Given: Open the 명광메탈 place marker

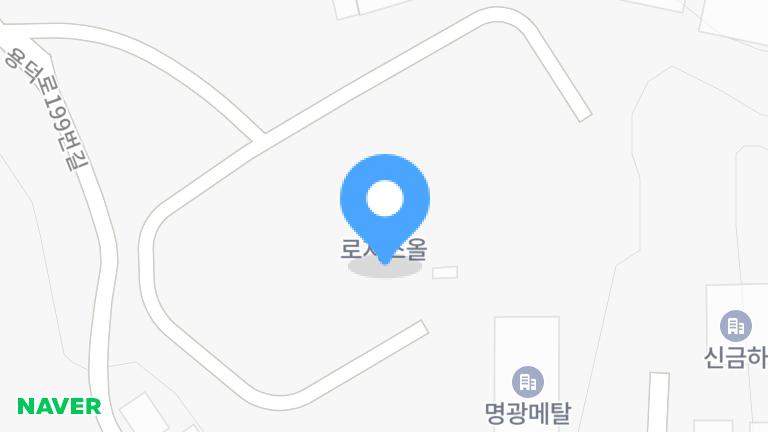Looking at the screenshot, I should [x=526, y=381].
